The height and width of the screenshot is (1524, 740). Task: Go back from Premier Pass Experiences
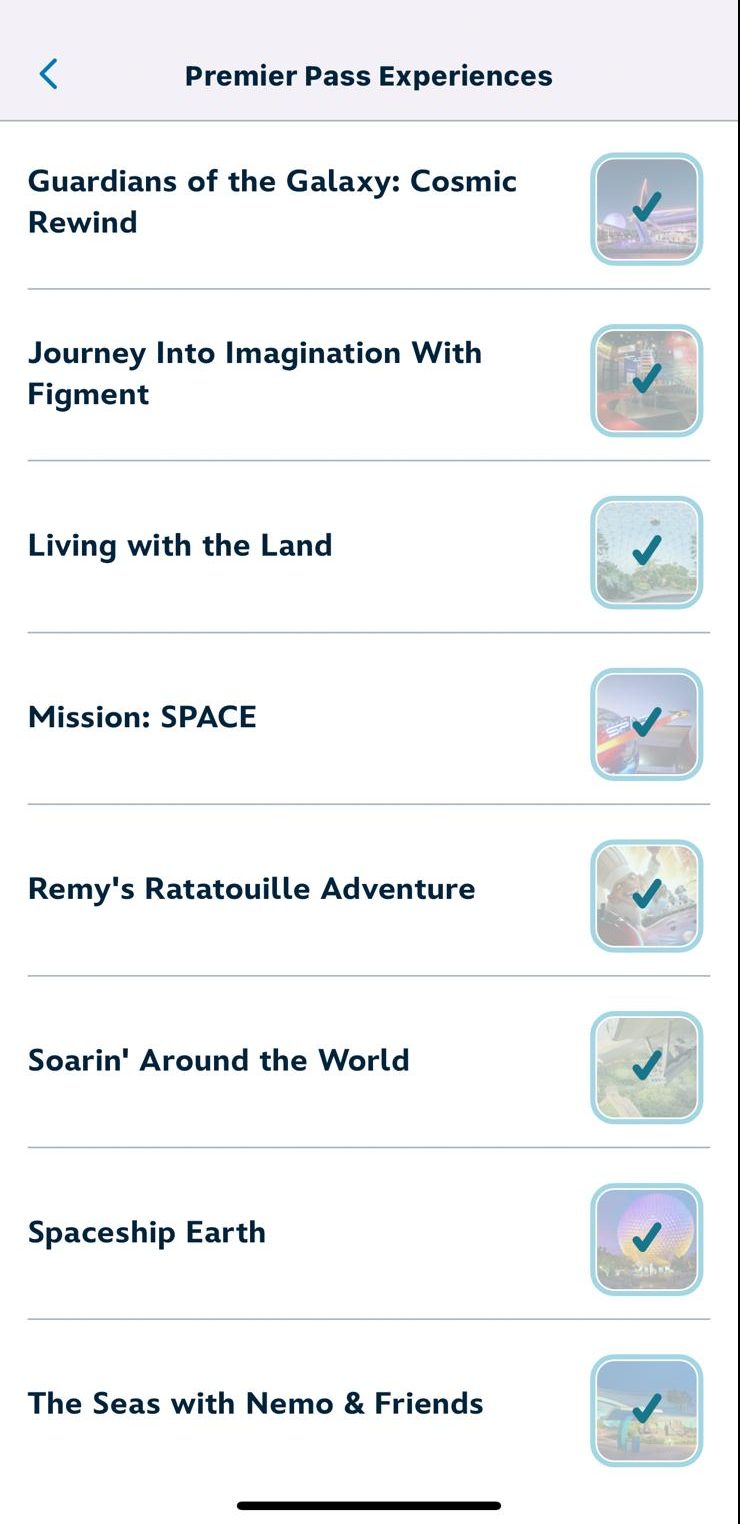(x=48, y=75)
